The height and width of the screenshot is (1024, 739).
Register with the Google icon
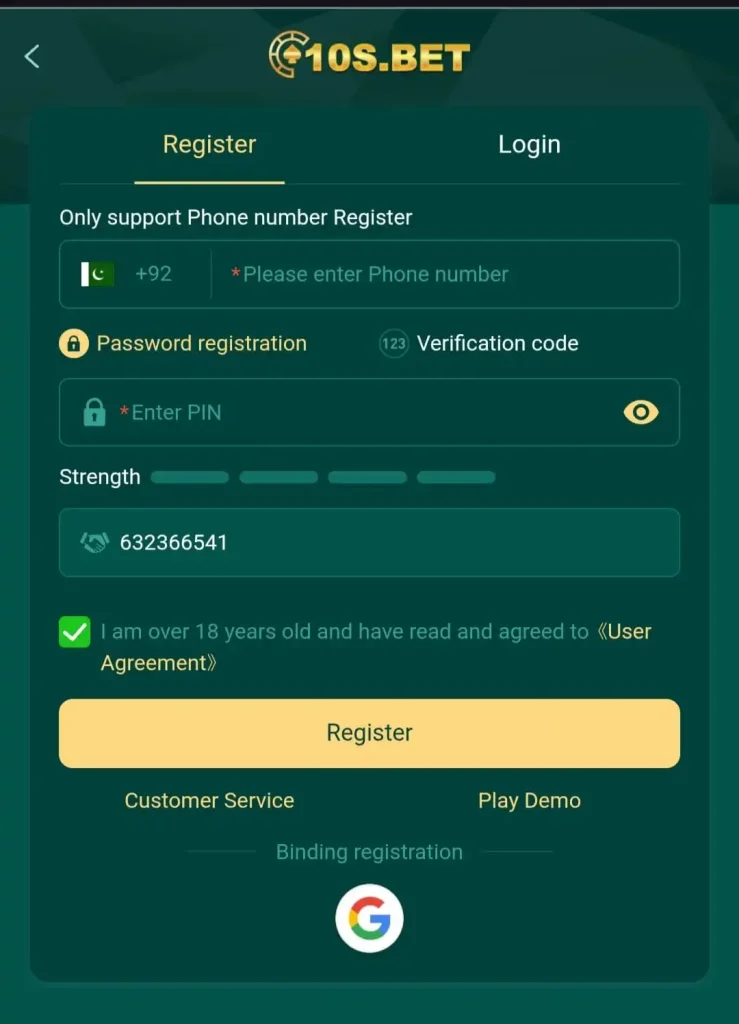[369, 918]
